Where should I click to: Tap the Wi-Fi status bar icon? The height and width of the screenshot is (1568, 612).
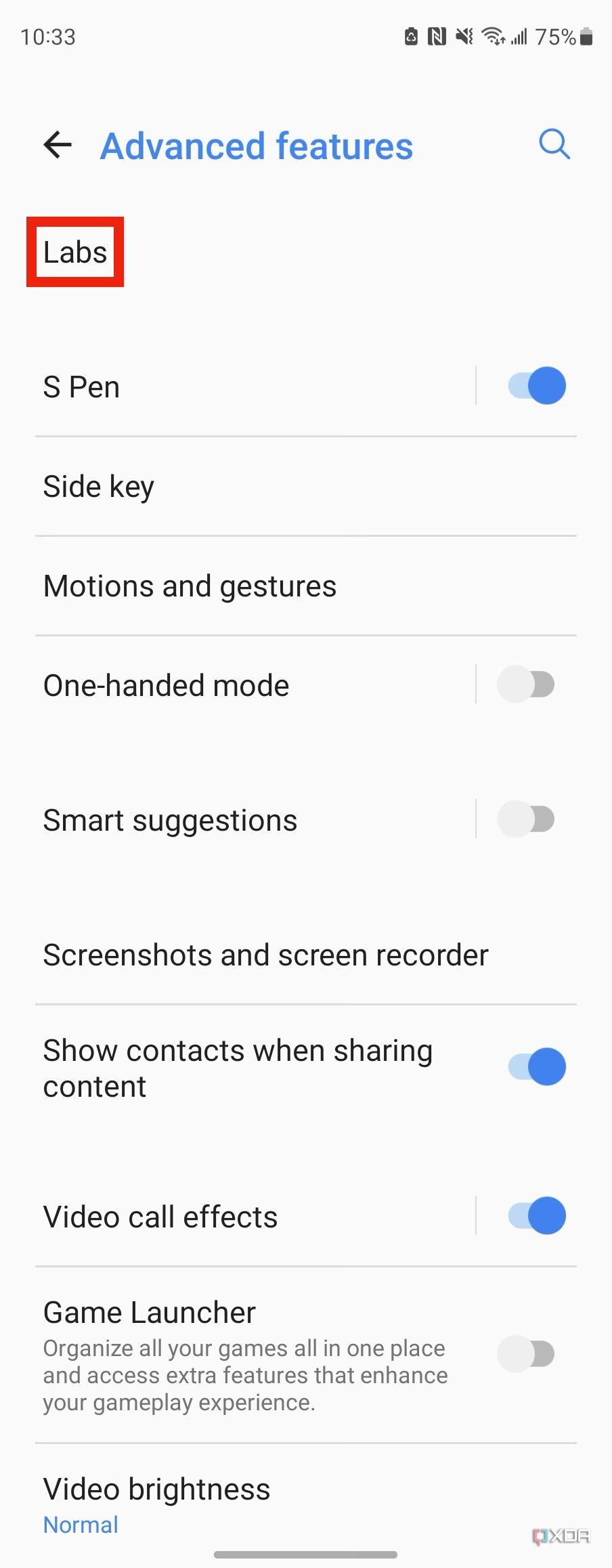(x=493, y=37)
